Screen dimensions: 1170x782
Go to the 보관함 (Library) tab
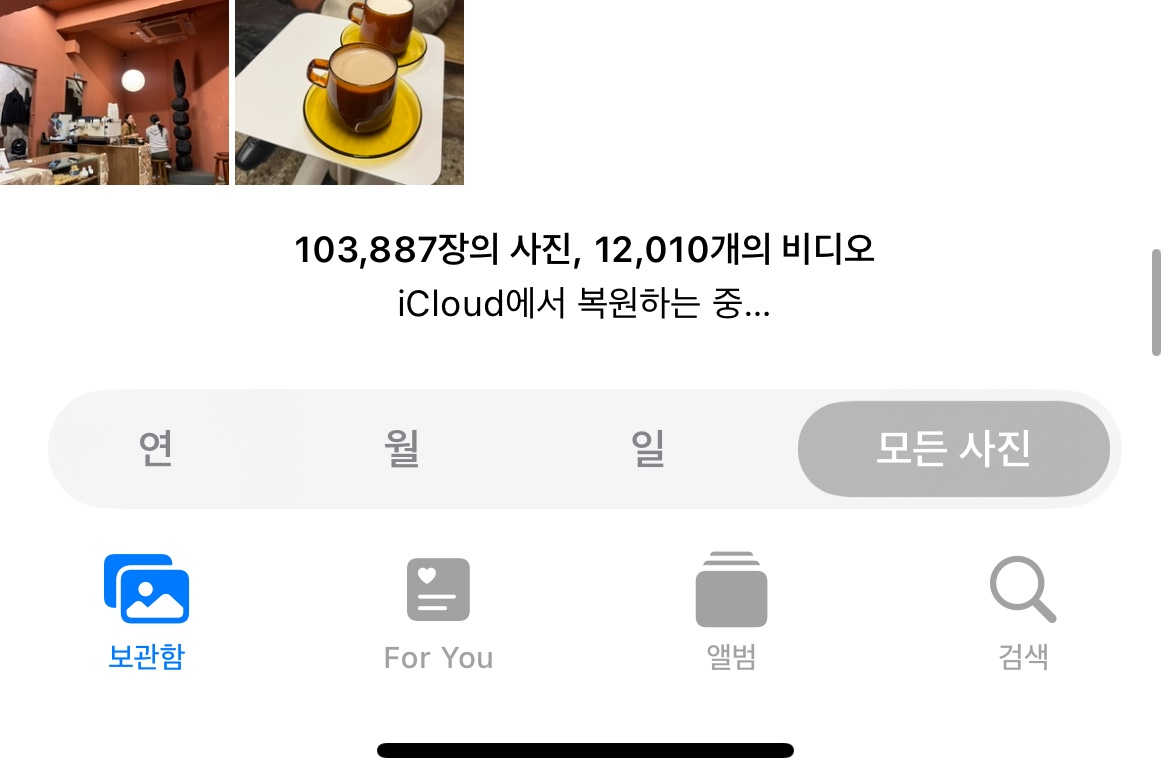point(146,612)
